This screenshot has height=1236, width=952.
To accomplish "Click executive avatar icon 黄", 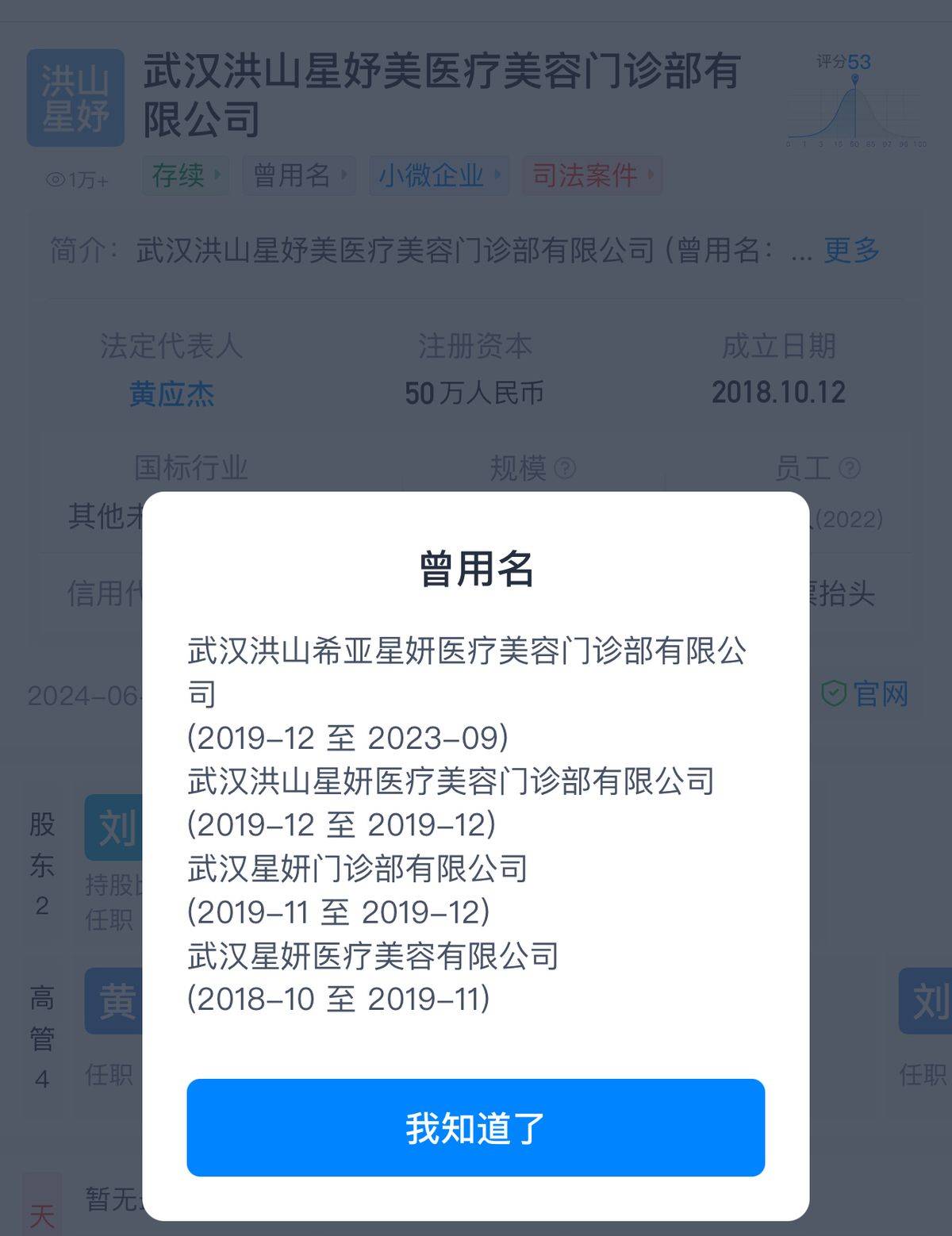I will coord(115,1001).
